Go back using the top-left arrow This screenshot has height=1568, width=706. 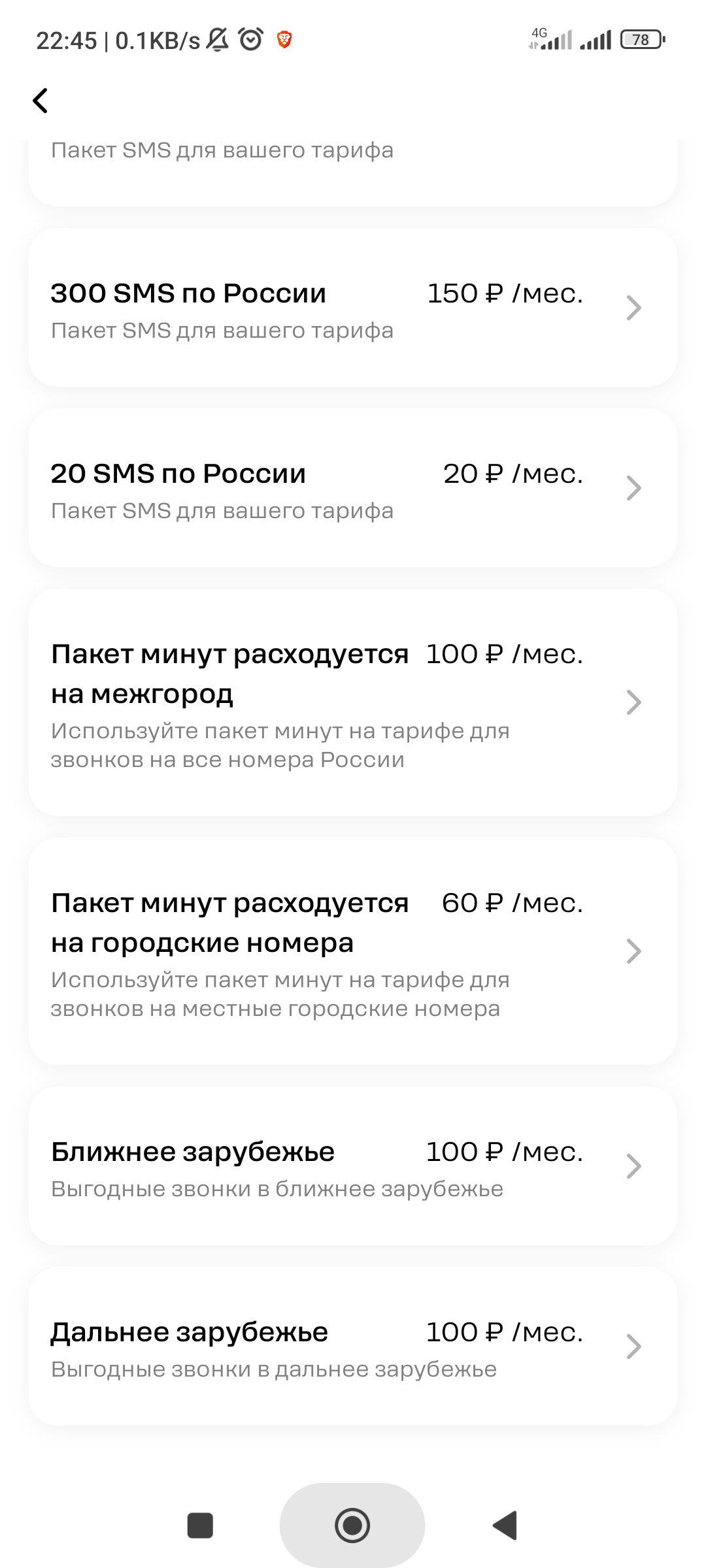click(x=41, y=101)
